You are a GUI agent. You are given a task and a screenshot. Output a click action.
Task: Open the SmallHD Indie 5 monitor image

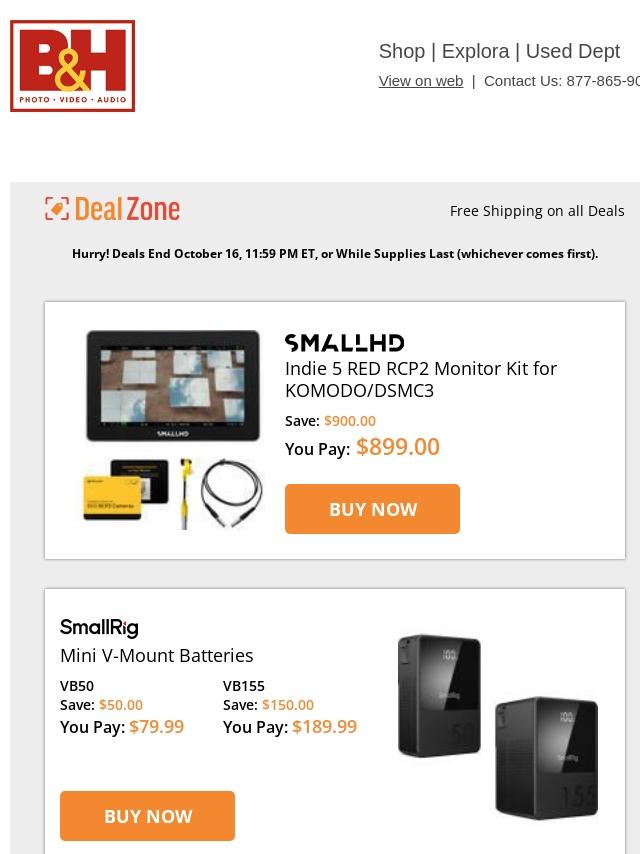coord(173,430)
